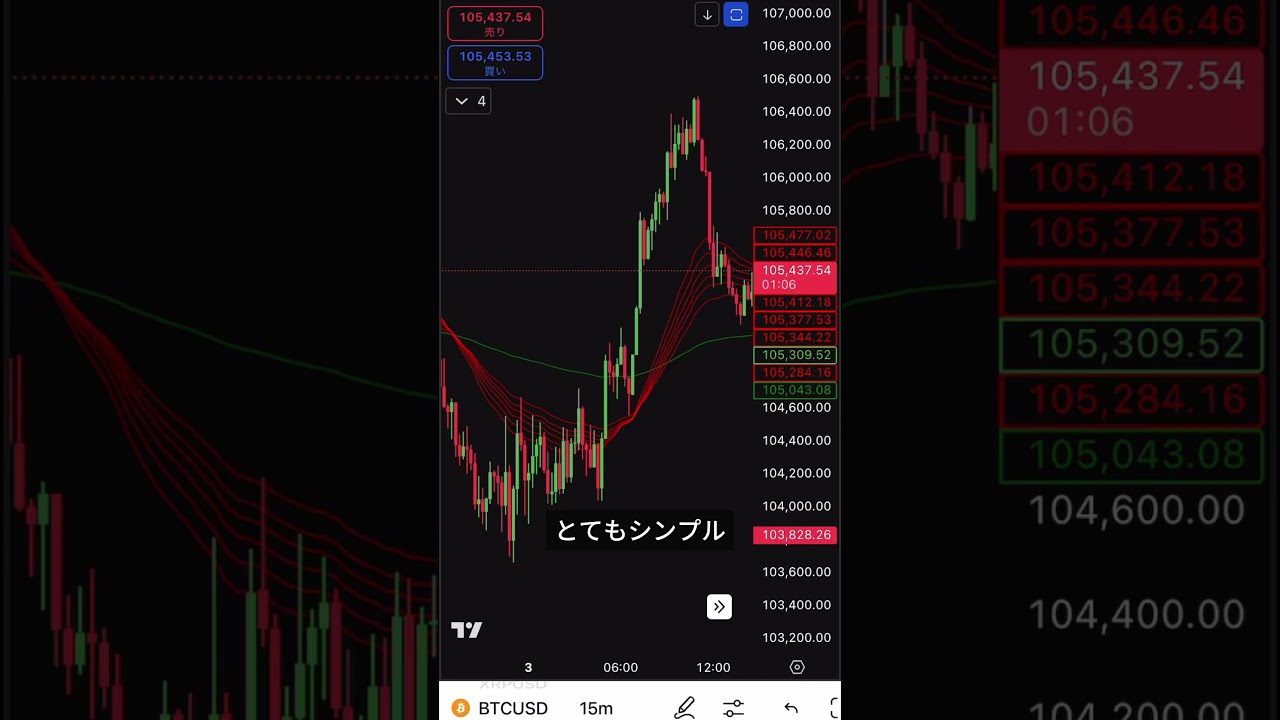Open the drawing tools pencil icon

(x=684, y=708)
